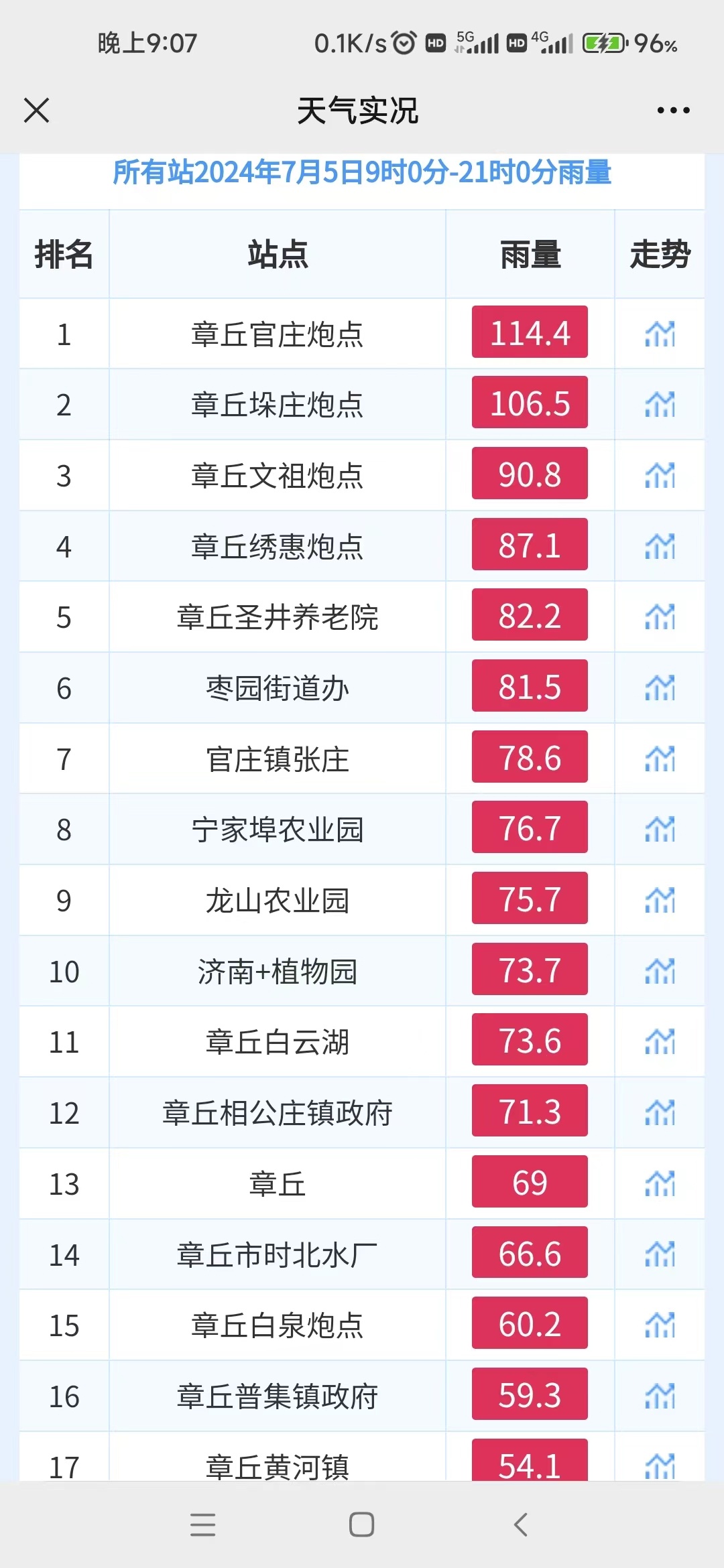Go to the system home screen
The image size is (724, 1568).
point(361,1524)
